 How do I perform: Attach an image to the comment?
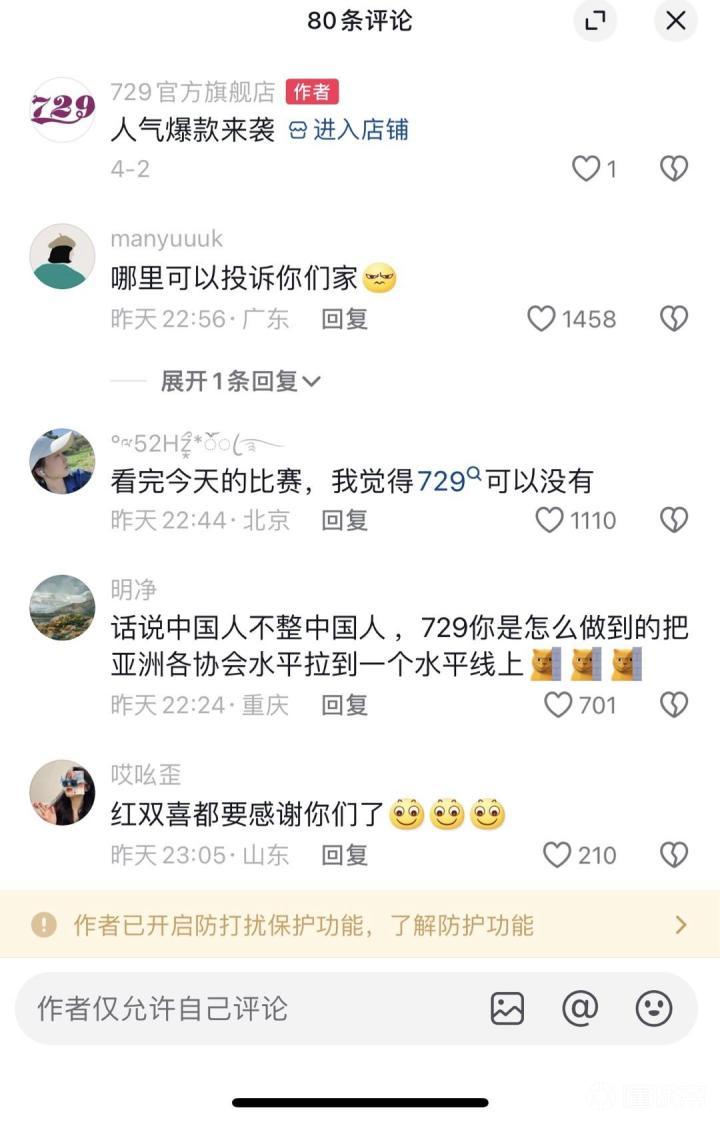coord(508,1008)
